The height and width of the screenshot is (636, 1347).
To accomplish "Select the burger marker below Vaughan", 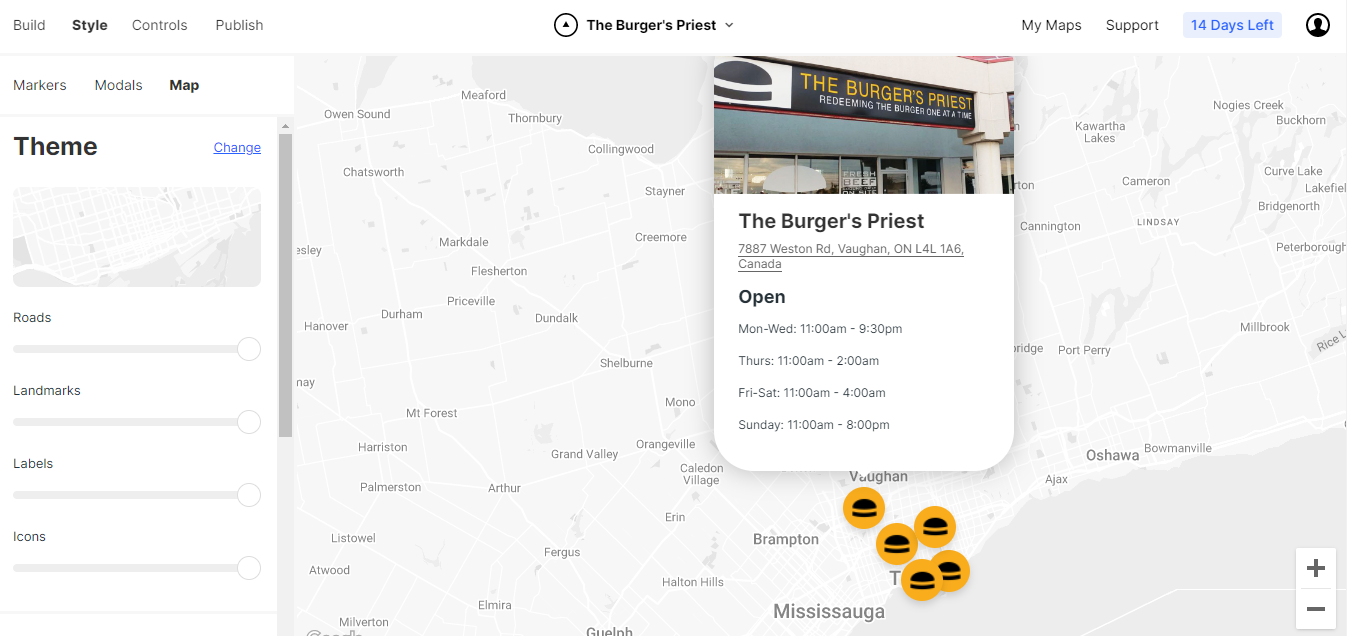I will pyautogui.click(x=864, y=508).
